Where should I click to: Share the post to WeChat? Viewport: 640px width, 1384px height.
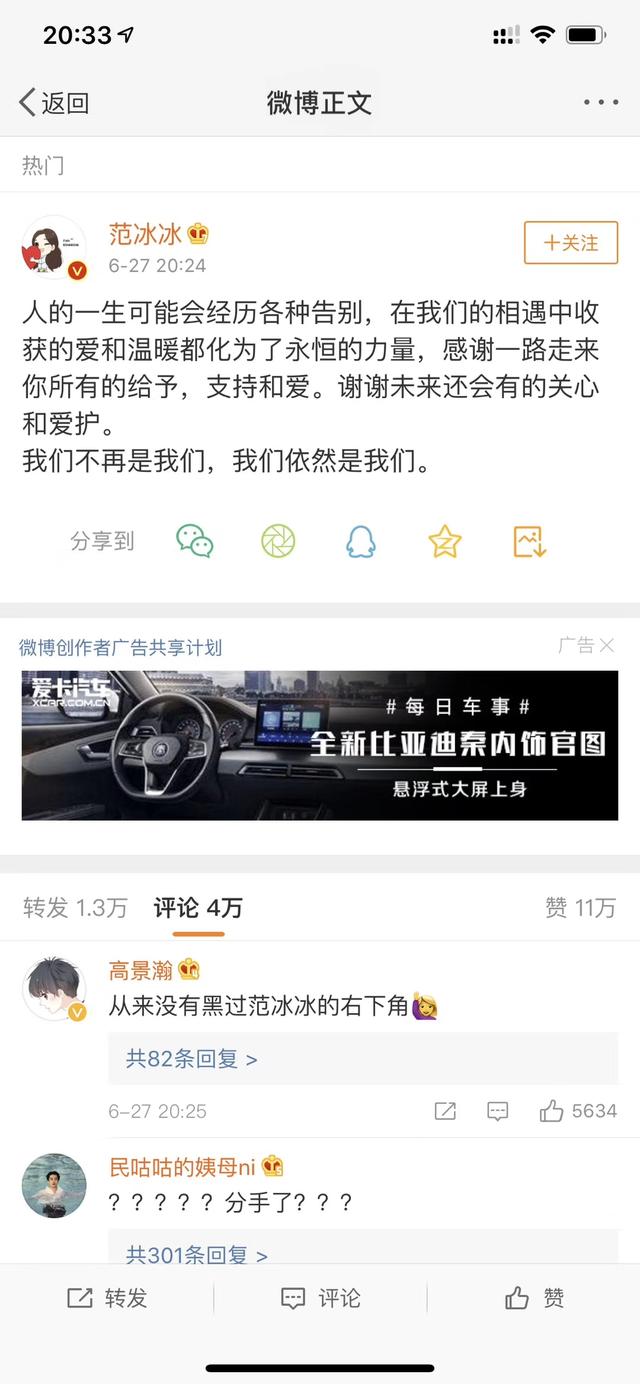click(x=195, y=541)
